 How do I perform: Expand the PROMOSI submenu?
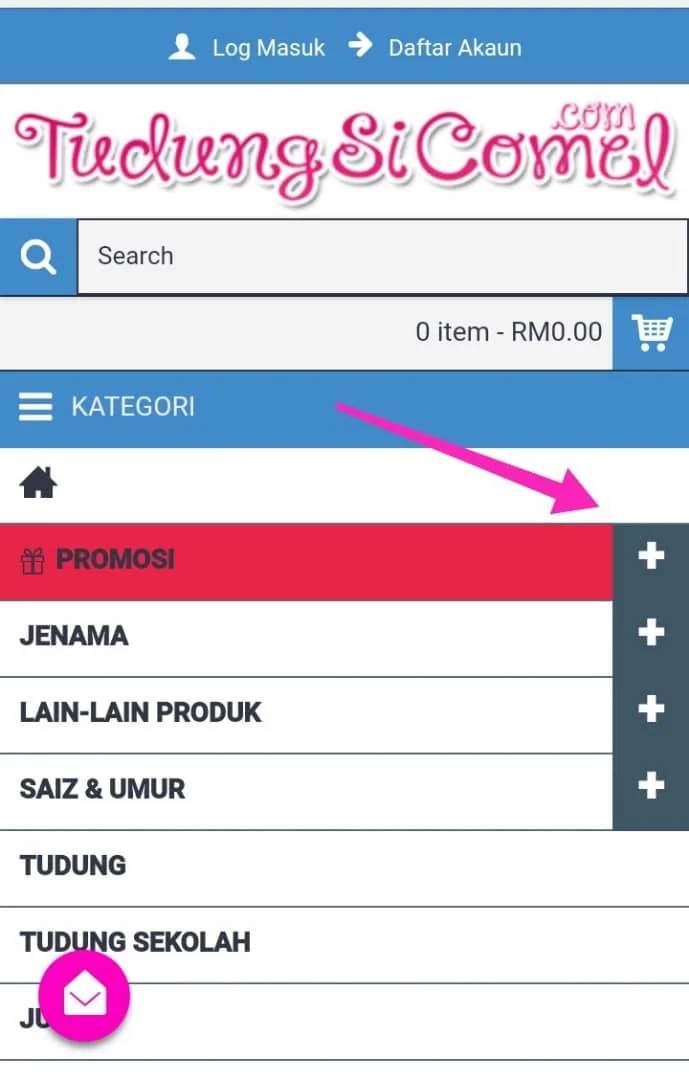[x=651, y=556]
